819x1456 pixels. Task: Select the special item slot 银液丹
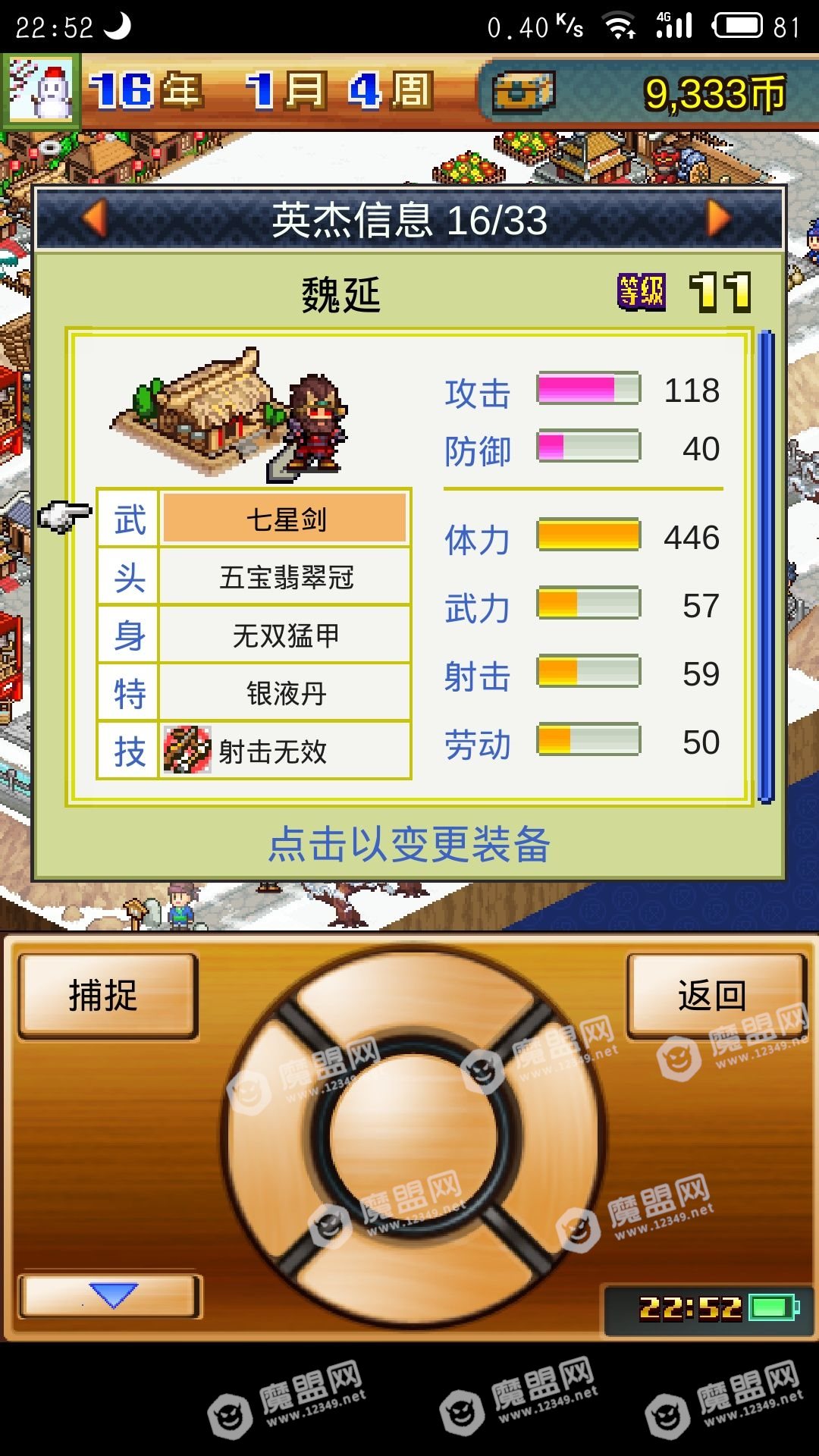pyautogui.click(x=285, y=693)
